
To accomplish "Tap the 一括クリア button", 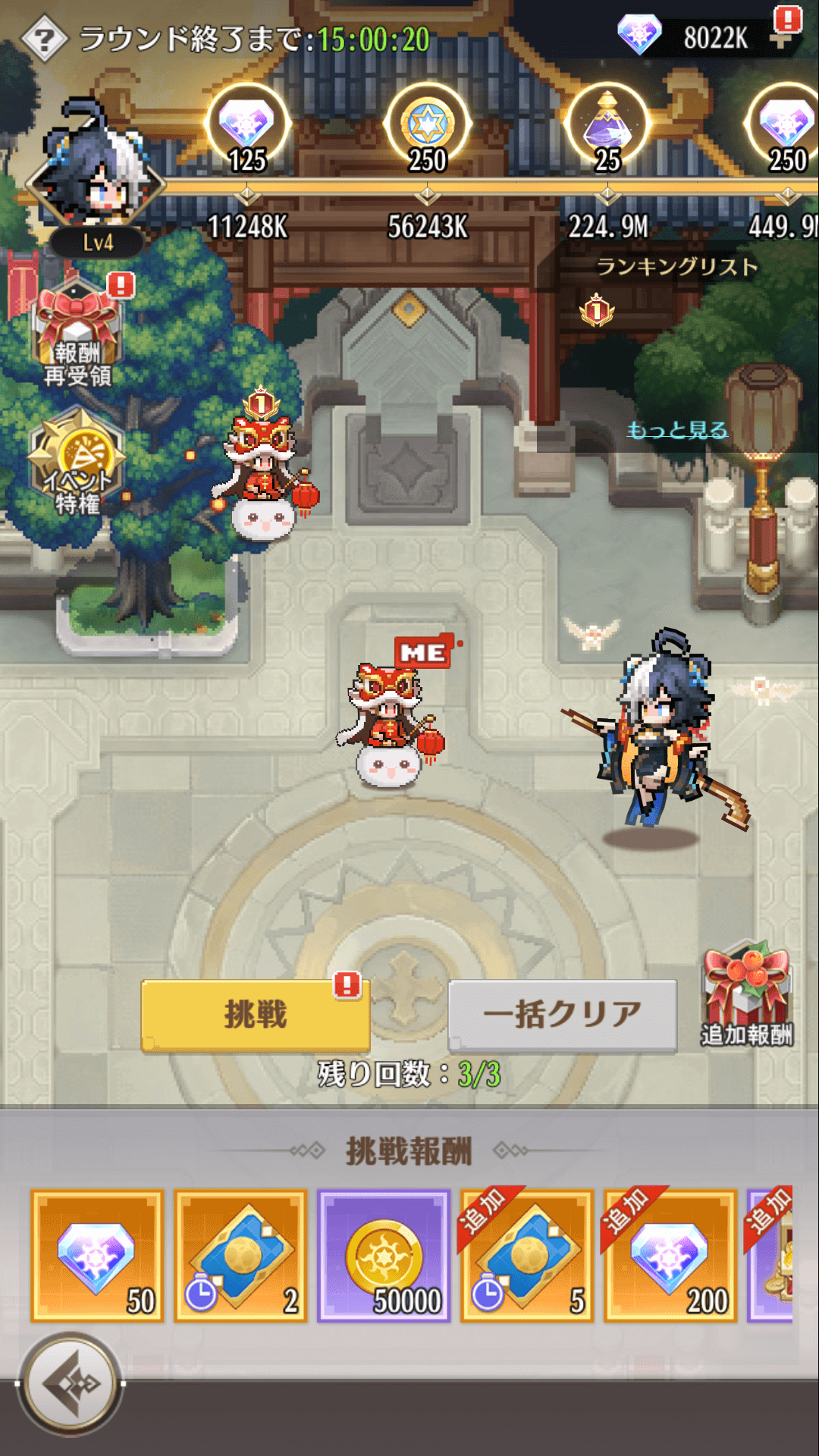I will [x=562, y=1015].
